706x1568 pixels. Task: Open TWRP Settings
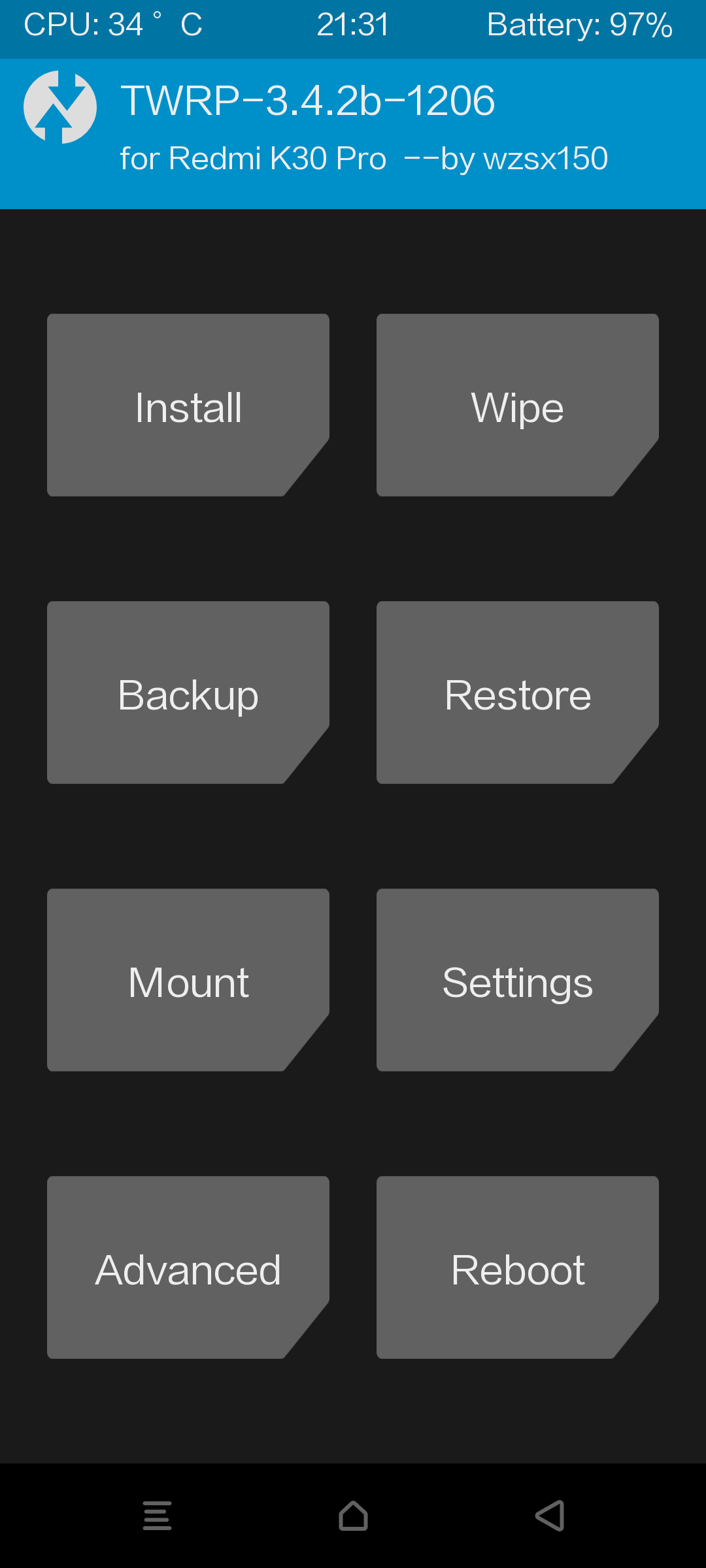[x=517, y=980]
